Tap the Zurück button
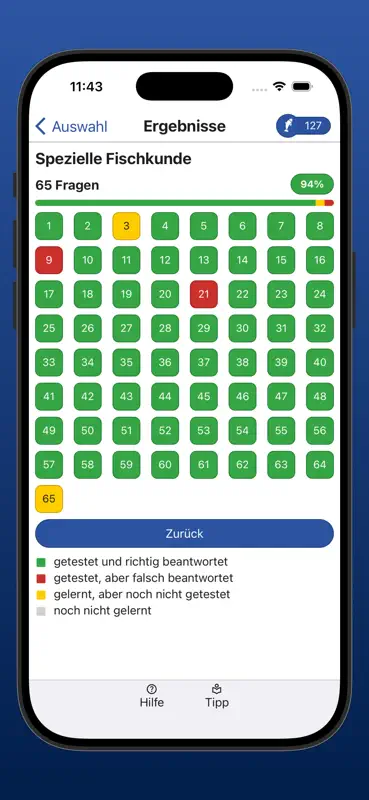This screenshot has width=369, height=800. 184,534
